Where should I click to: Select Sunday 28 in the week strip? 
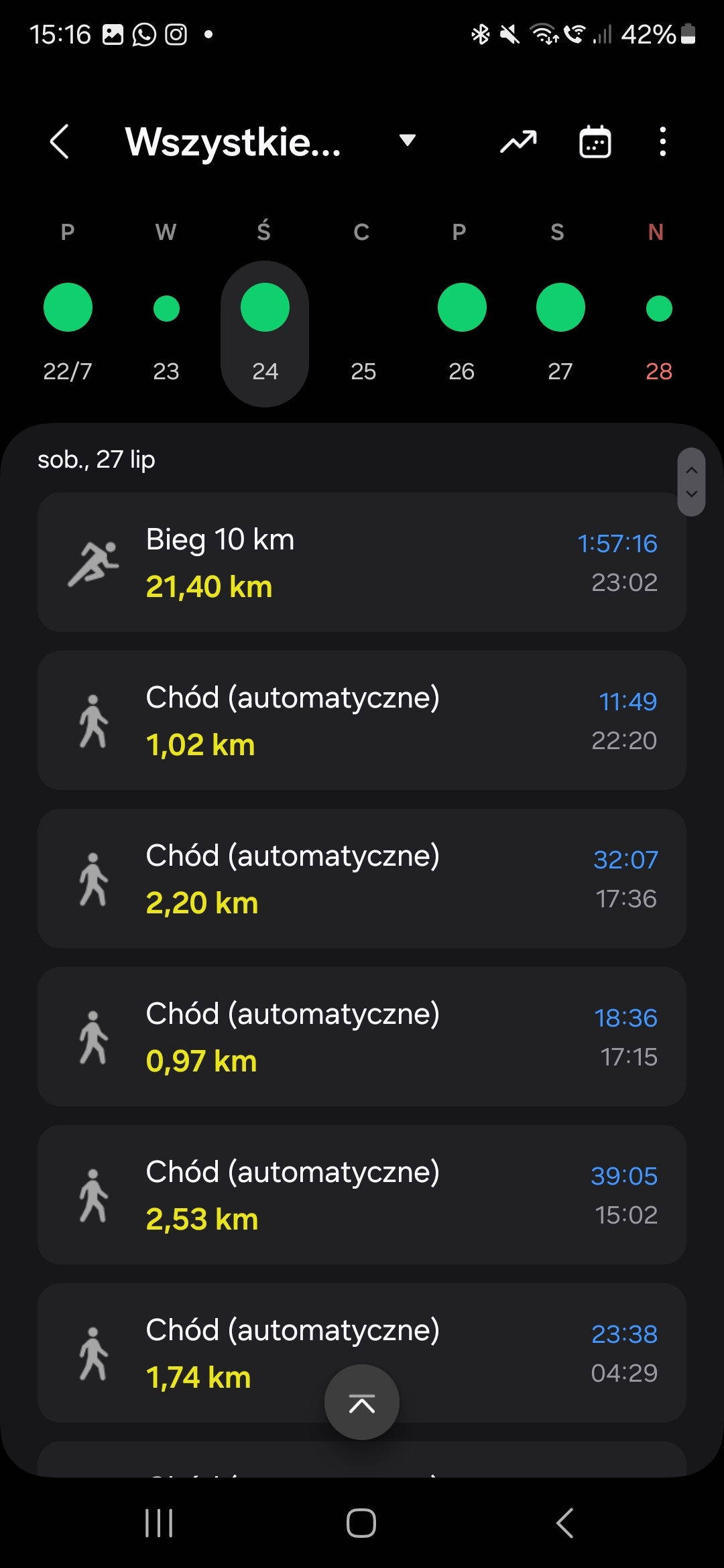pos(659,333)
